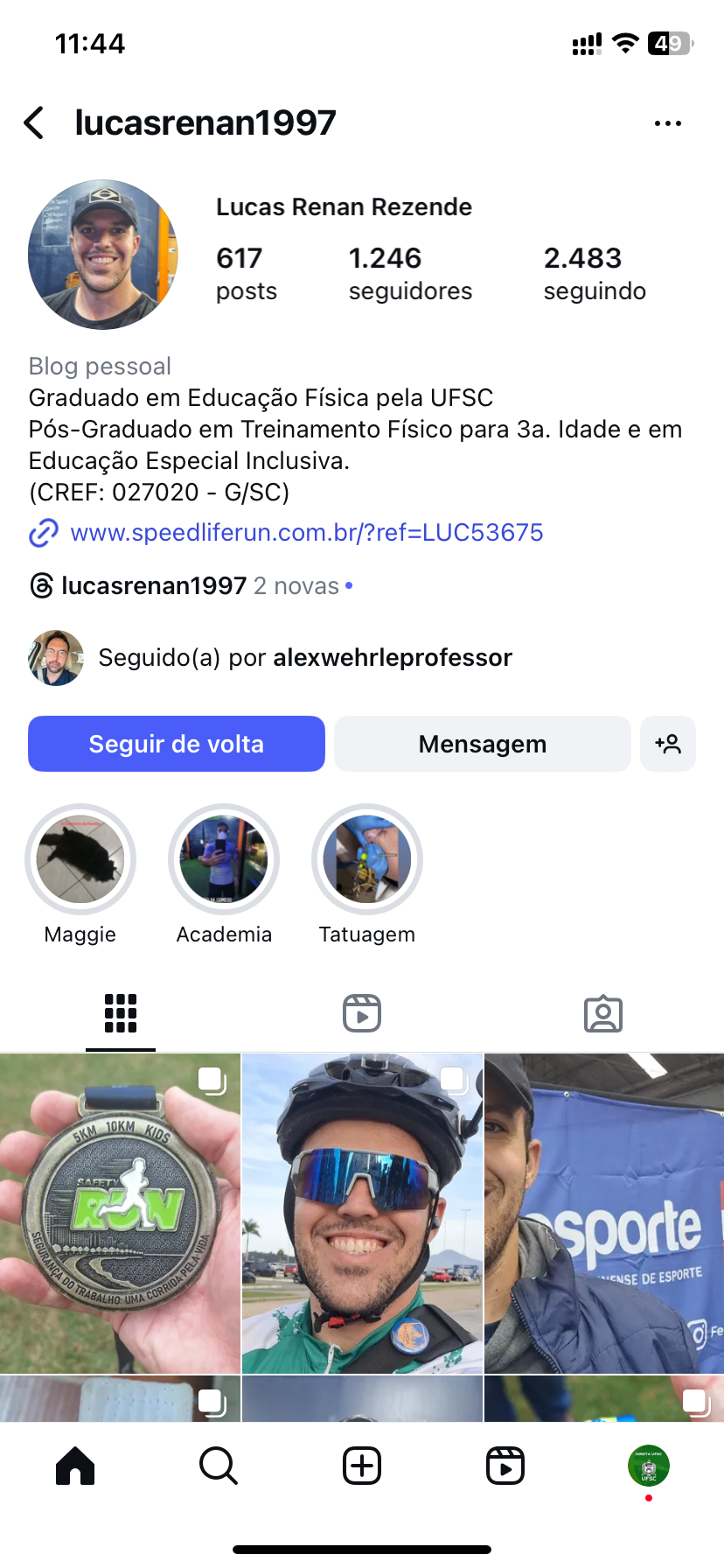Switch to the Reels tab on profile
The height and width of the screenshot is (1568, 724).
(362, 1013)
